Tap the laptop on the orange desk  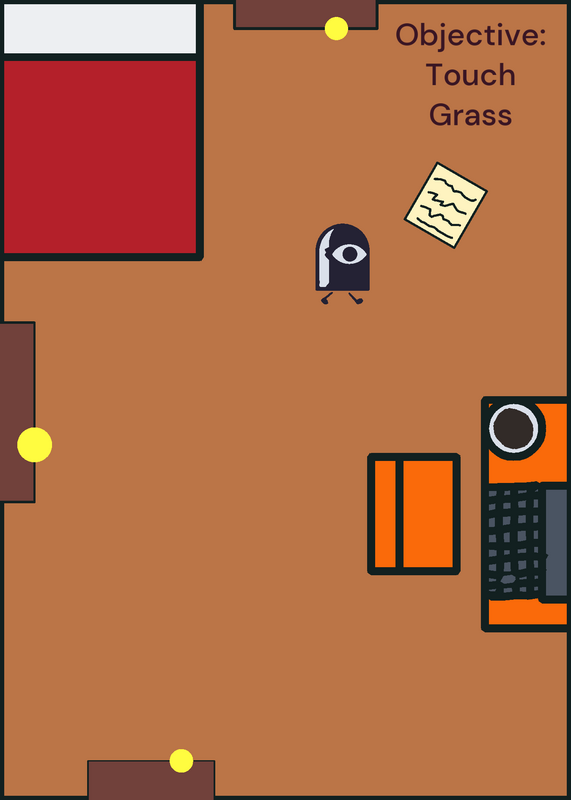click(x=528, y=542)
